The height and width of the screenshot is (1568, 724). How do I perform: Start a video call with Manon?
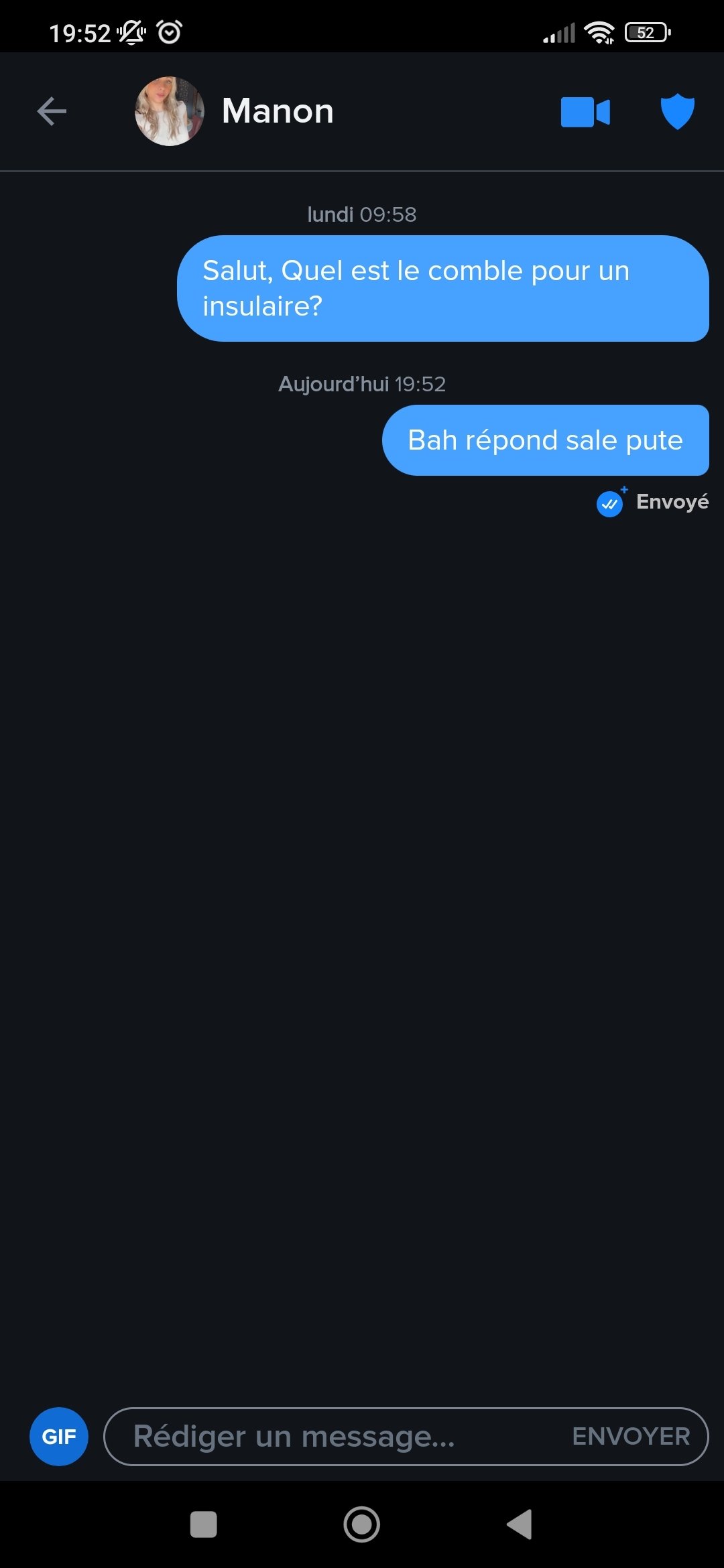click(585, 112)
